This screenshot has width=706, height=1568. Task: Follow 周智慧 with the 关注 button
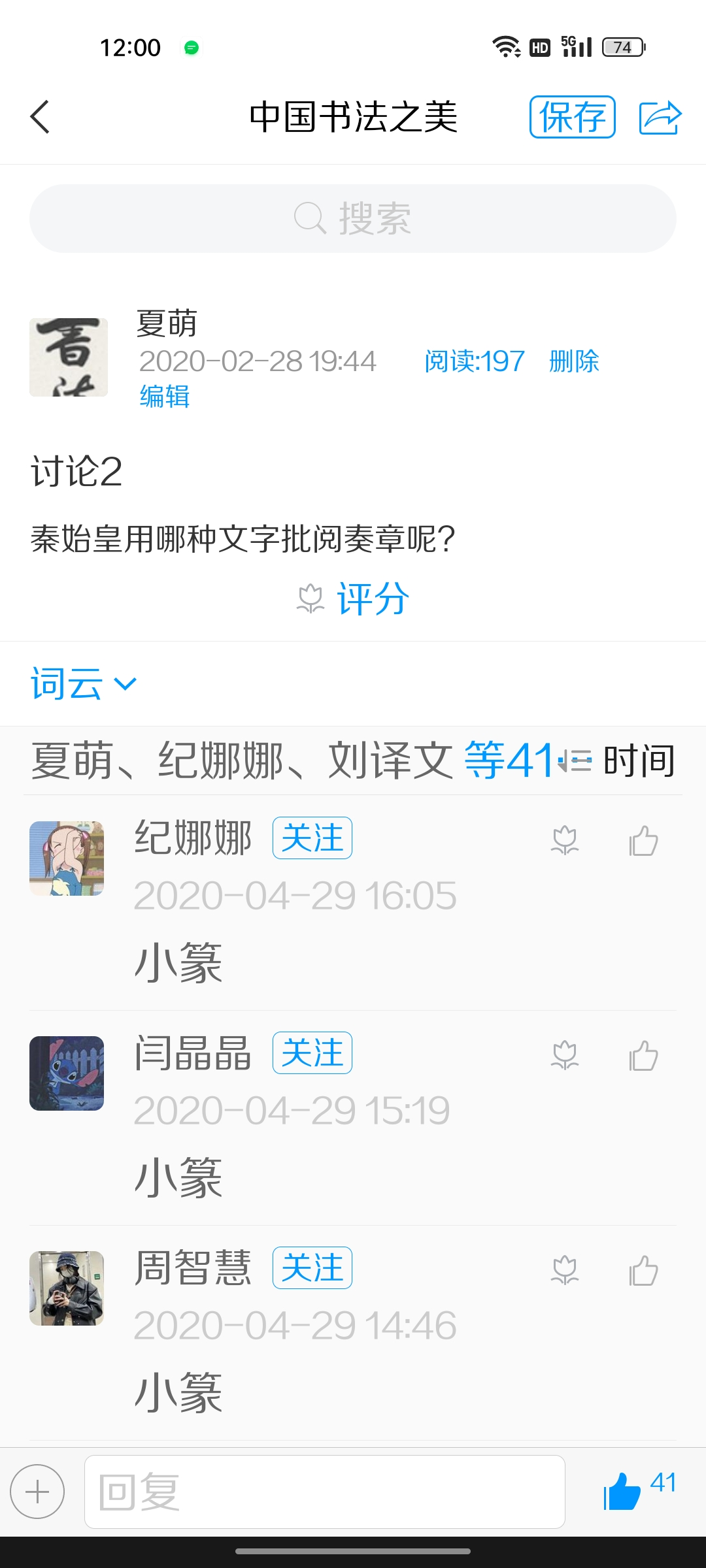point(312,1267)
